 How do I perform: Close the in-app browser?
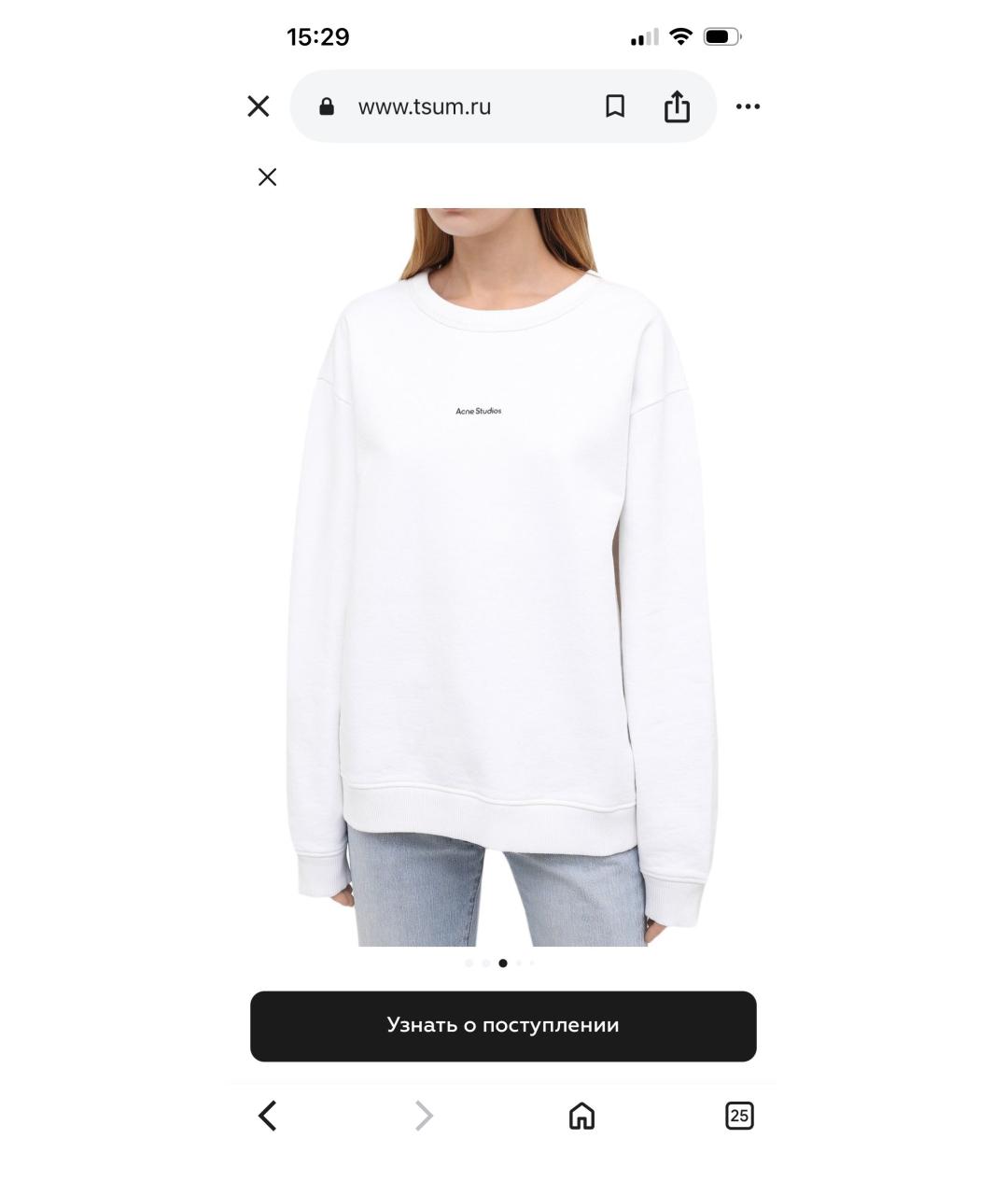(x=259, y=106)
